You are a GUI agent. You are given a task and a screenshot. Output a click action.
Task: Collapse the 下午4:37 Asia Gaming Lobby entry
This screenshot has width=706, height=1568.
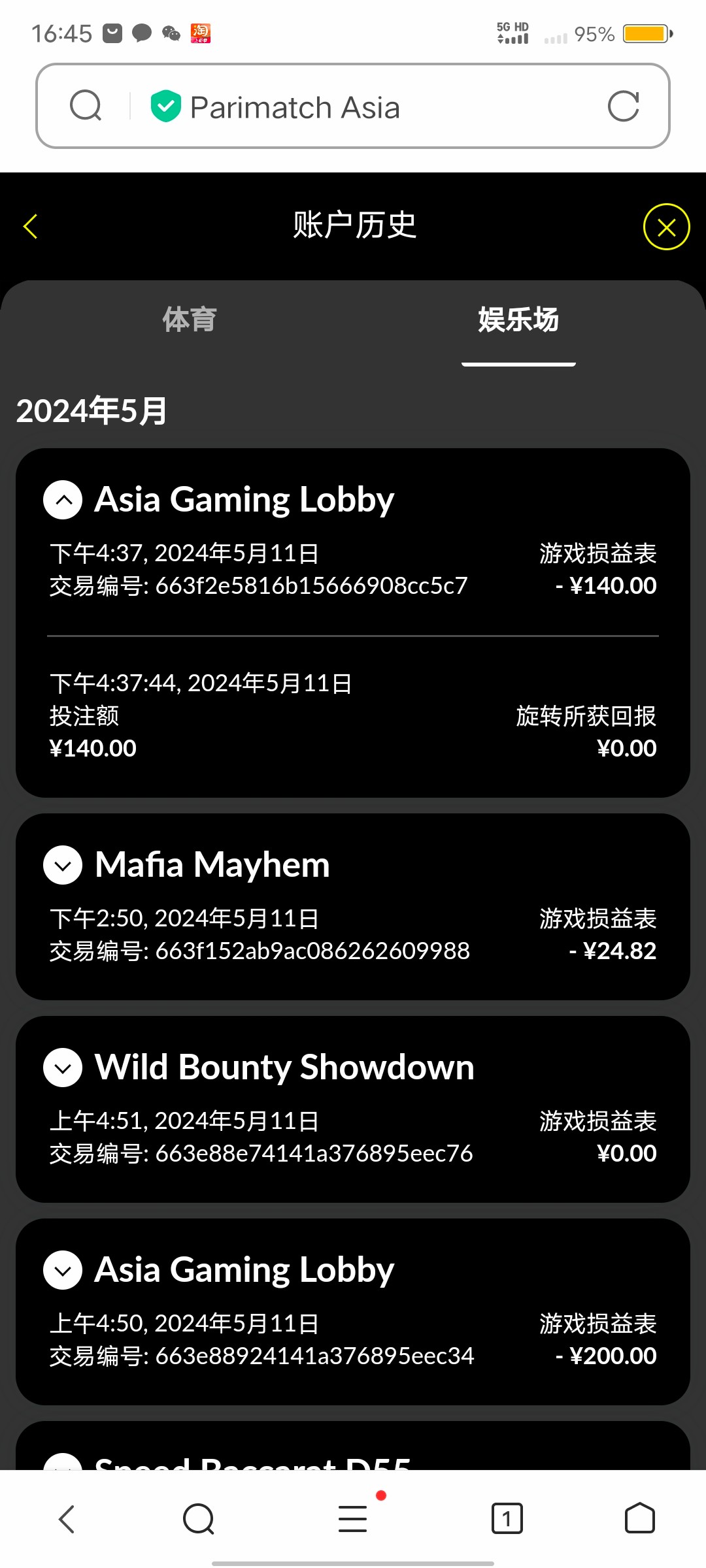(x=63, y=500)
